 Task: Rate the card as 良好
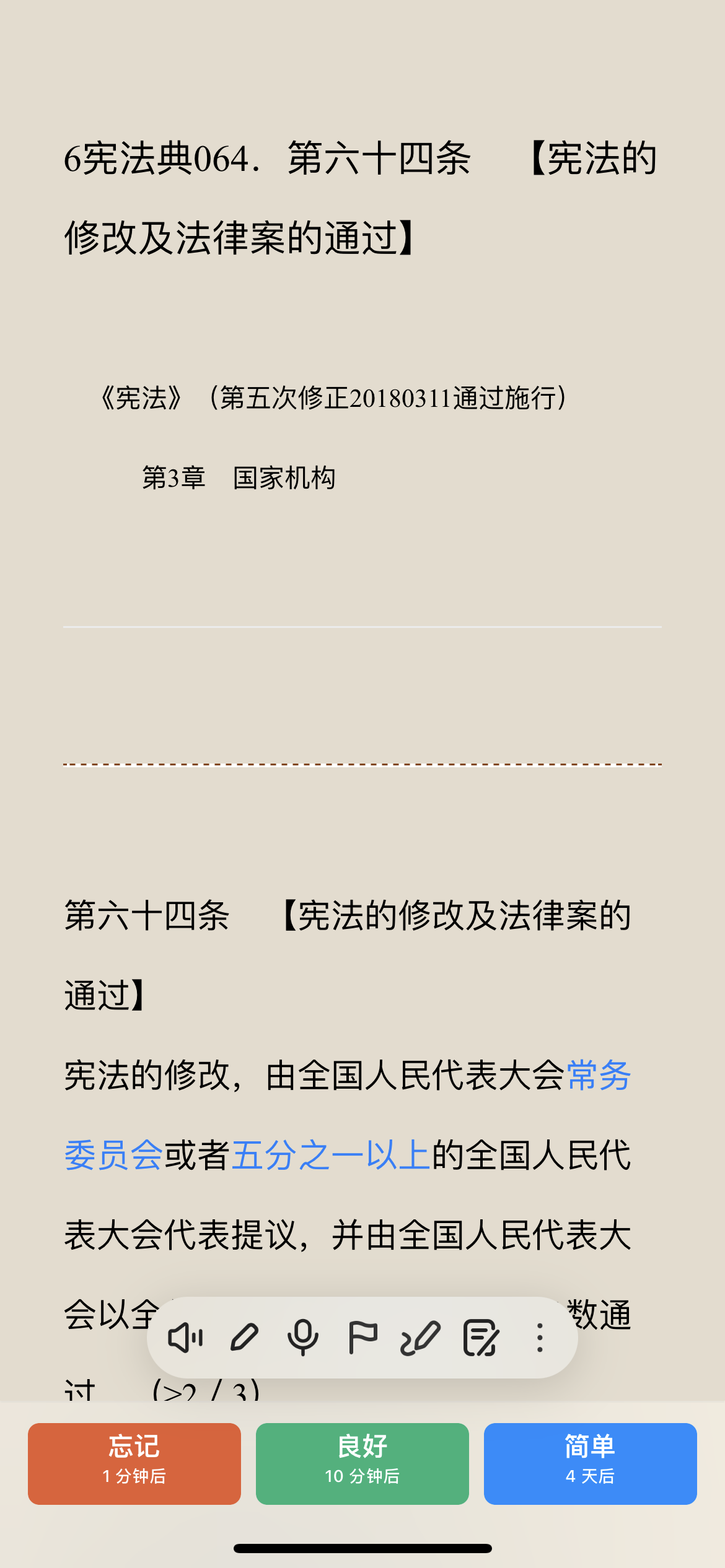[362, 1464]
